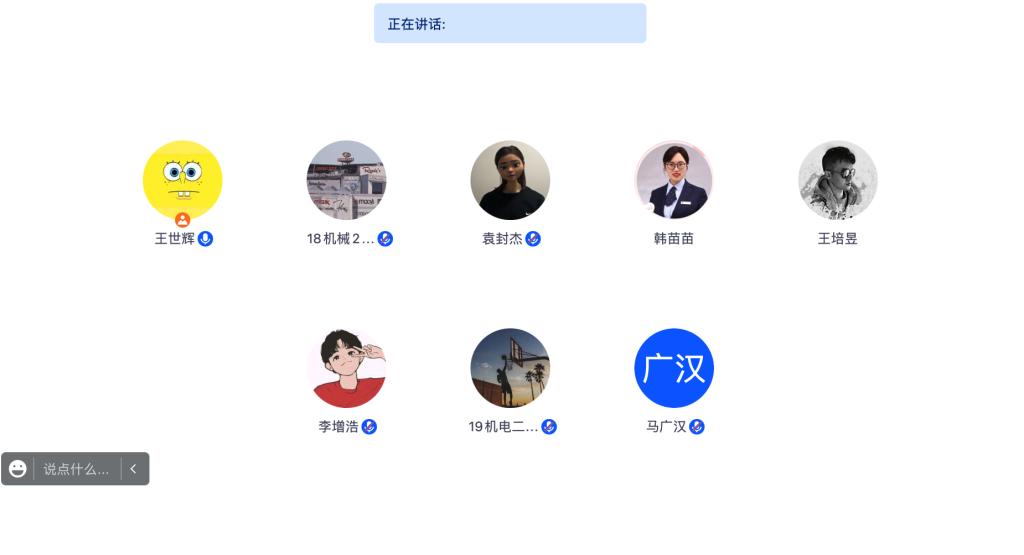1024x555 pixels.
Task: Collapse the chat bar arrow
Action: [x=133, y=468]
